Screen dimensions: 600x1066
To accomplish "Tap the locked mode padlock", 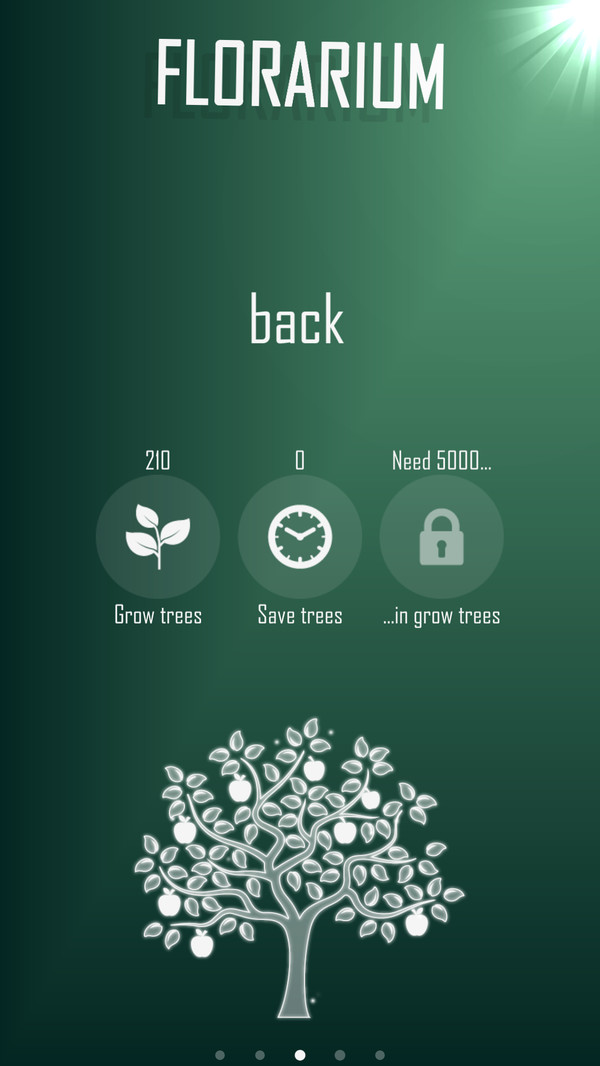I will point(441,537).
